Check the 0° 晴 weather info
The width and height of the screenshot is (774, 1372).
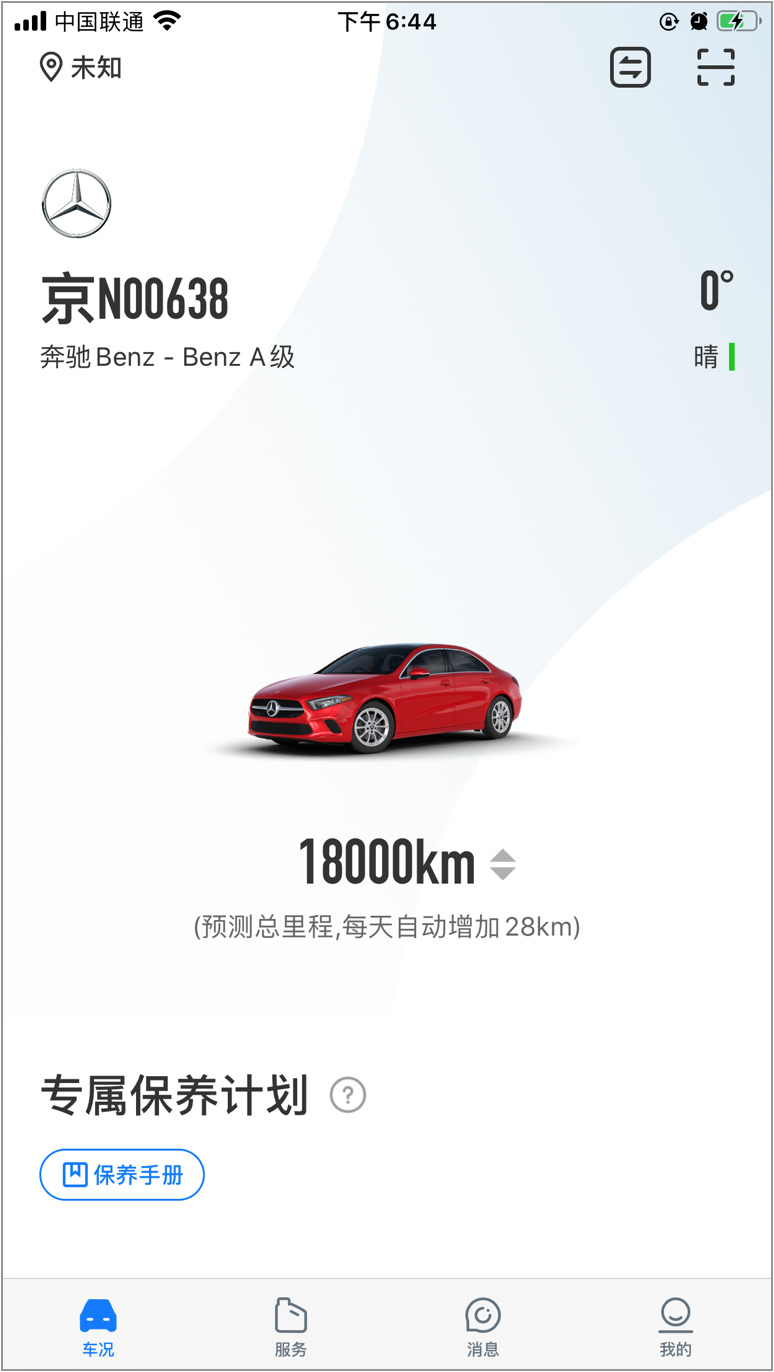pos(715,318)
